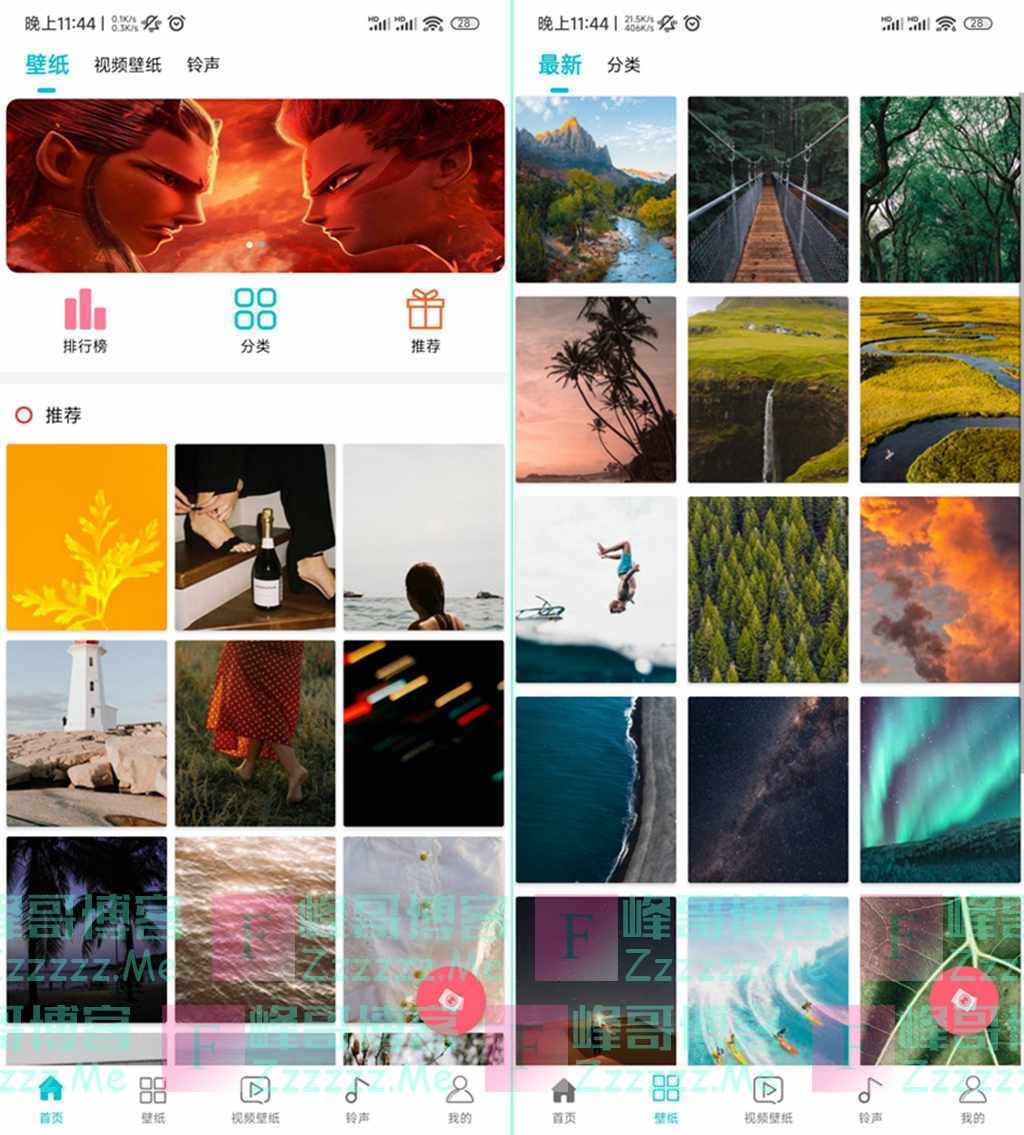1024x1135 pixels.
Task: View the pine forest aerial wallpaper
Action: coord(767,589)
